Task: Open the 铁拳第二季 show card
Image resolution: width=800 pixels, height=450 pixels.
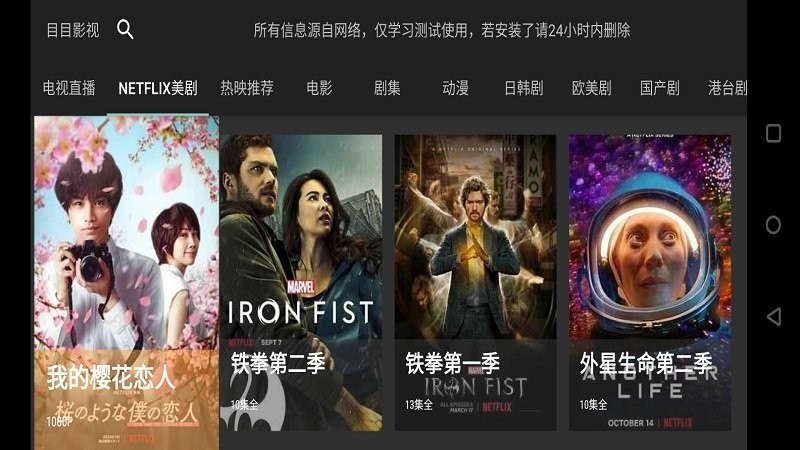Action: (301, 282)
